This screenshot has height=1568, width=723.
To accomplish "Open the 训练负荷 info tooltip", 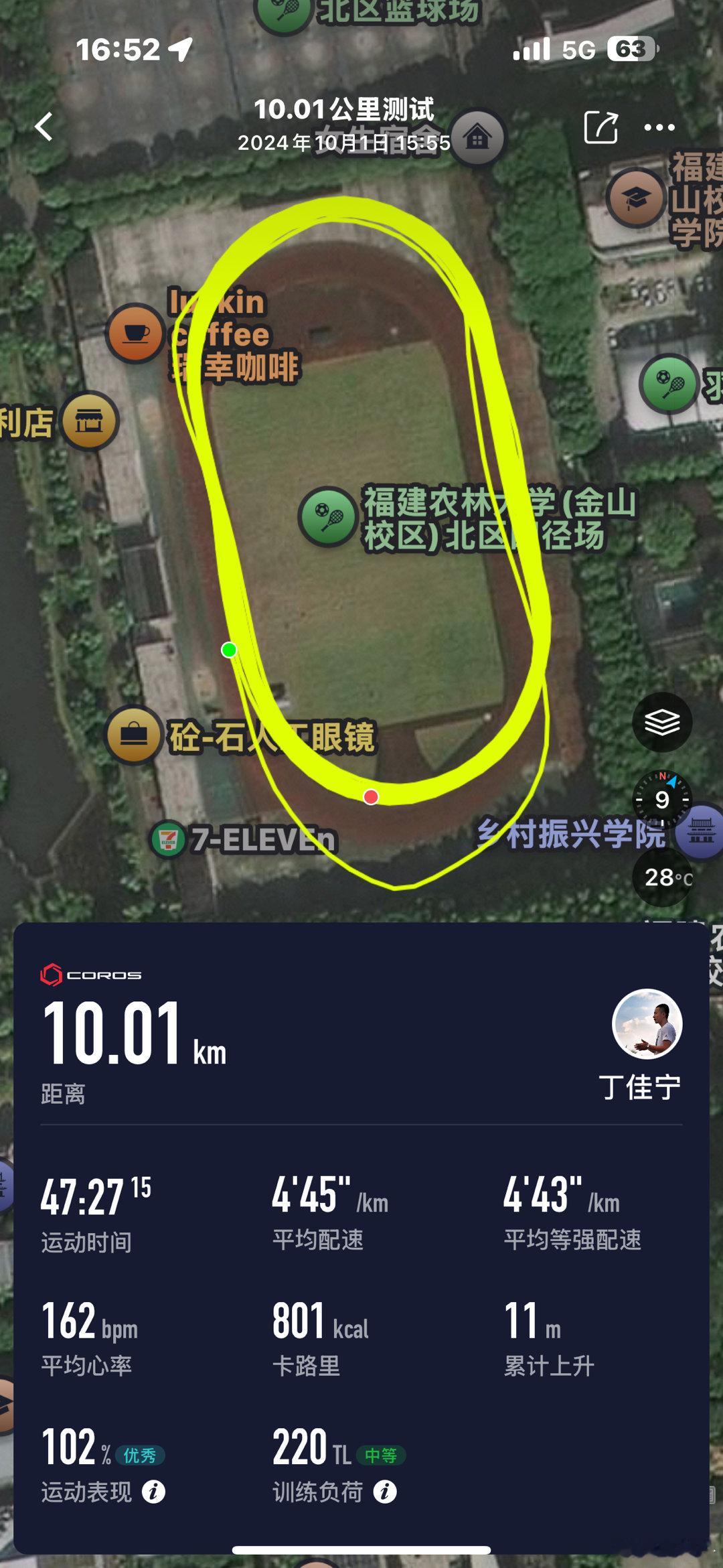I will (x=386, y=1492).
